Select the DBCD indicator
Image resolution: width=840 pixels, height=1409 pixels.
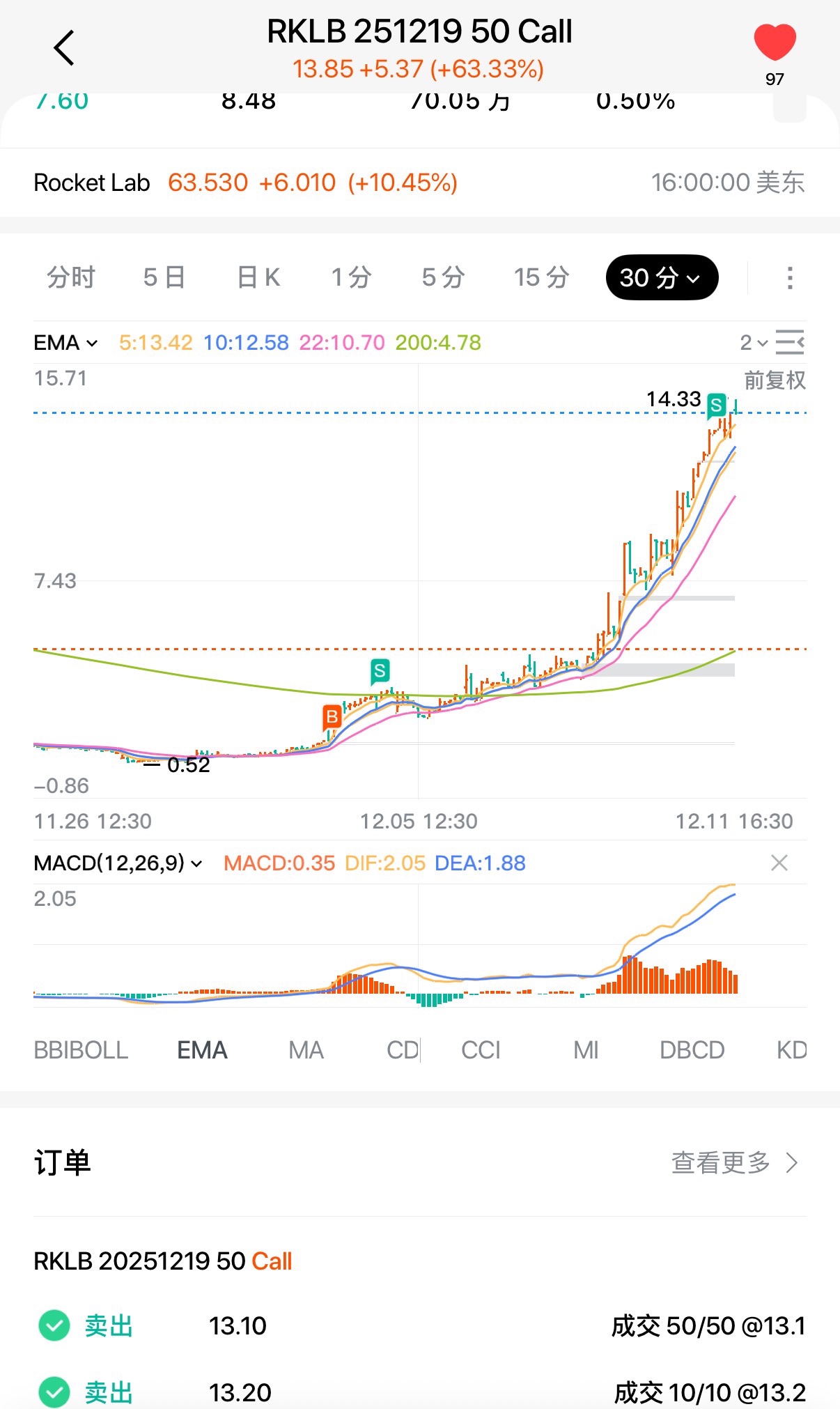pos(692,1050)
